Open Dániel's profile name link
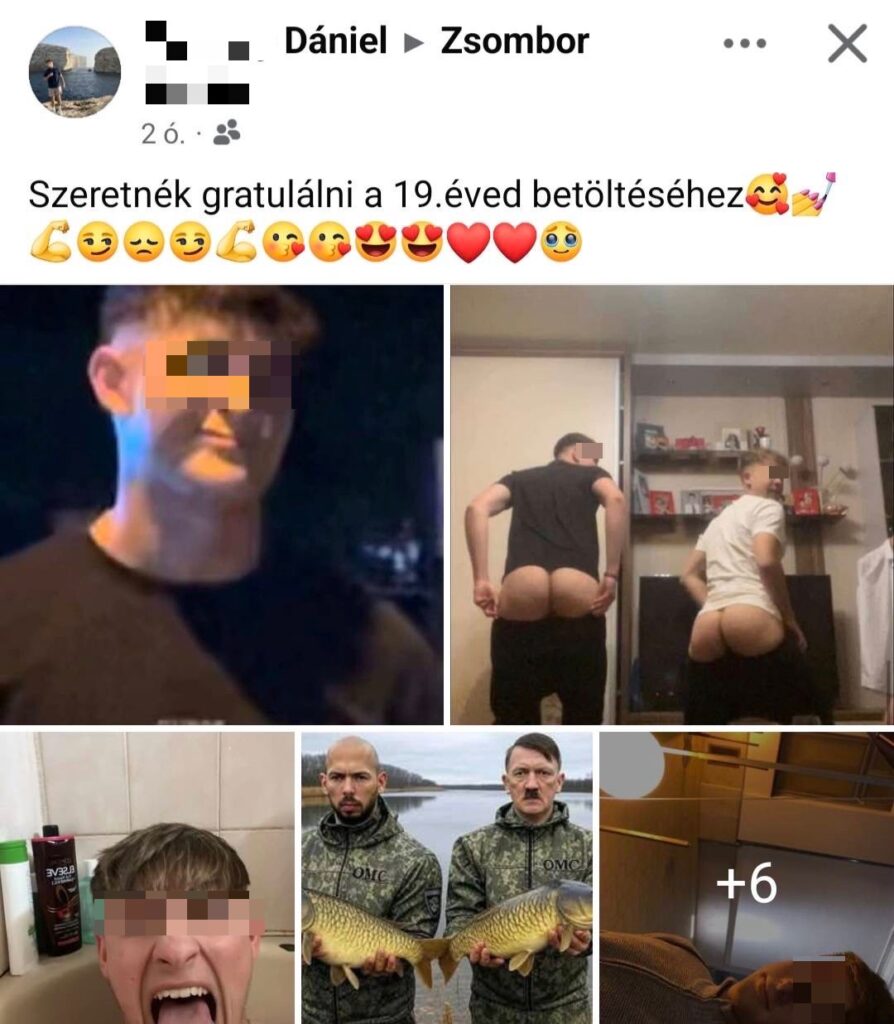The width and height of the screenshot is (894, 1024). (335, 41)
